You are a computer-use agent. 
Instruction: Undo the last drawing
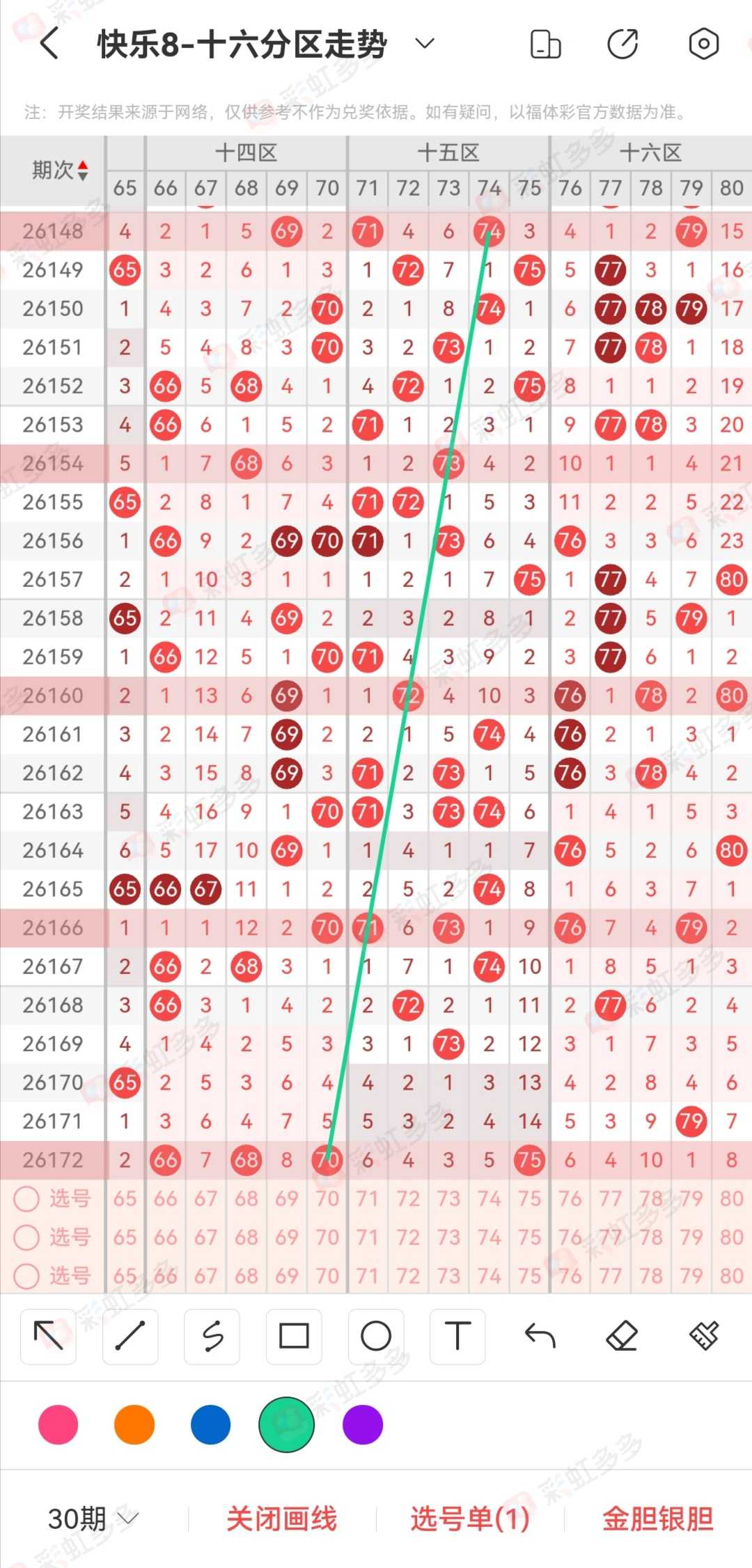pyautogui.click(x=540, y=1336)
